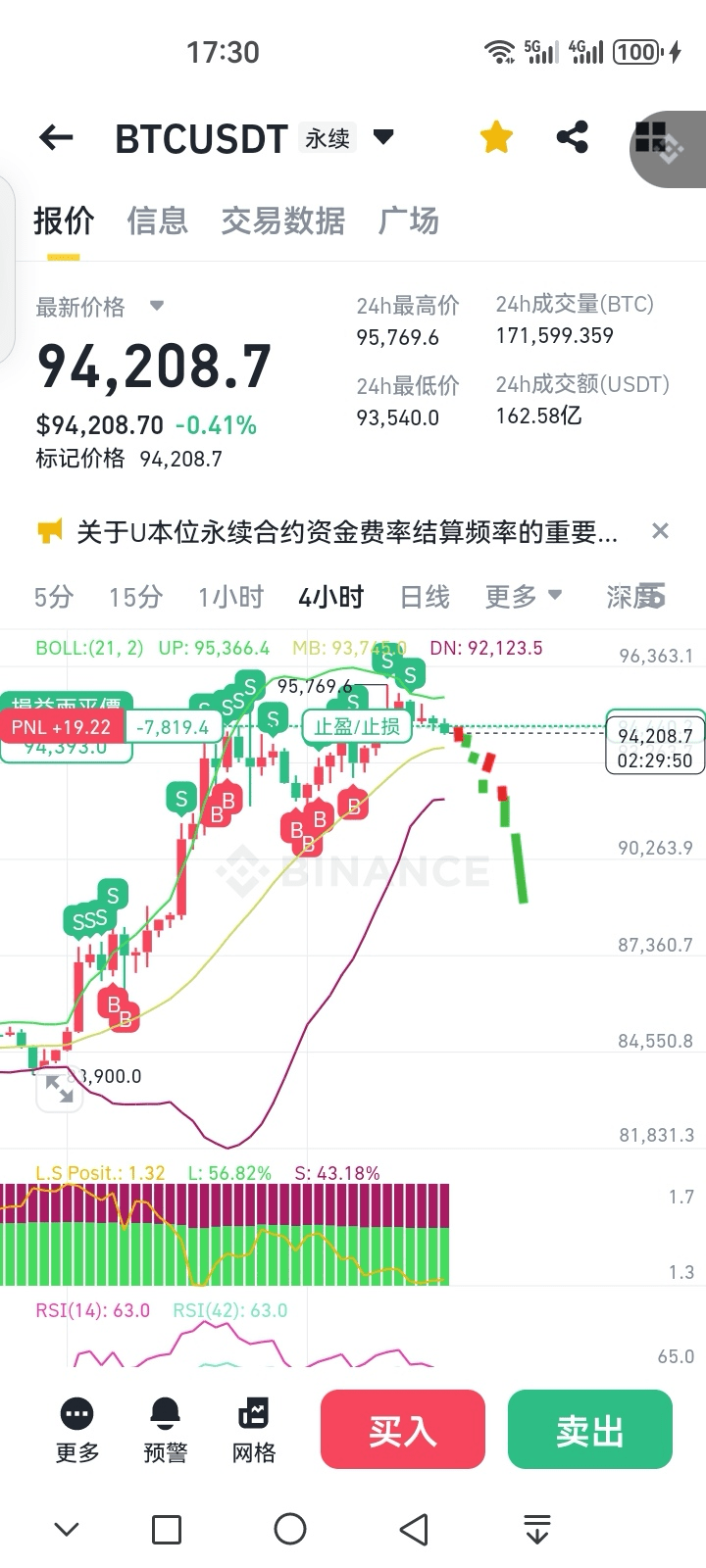Screen dimensions: 706x1568
Task: Dismiss the funding rate announcement banner
Action: coord(660,531)
